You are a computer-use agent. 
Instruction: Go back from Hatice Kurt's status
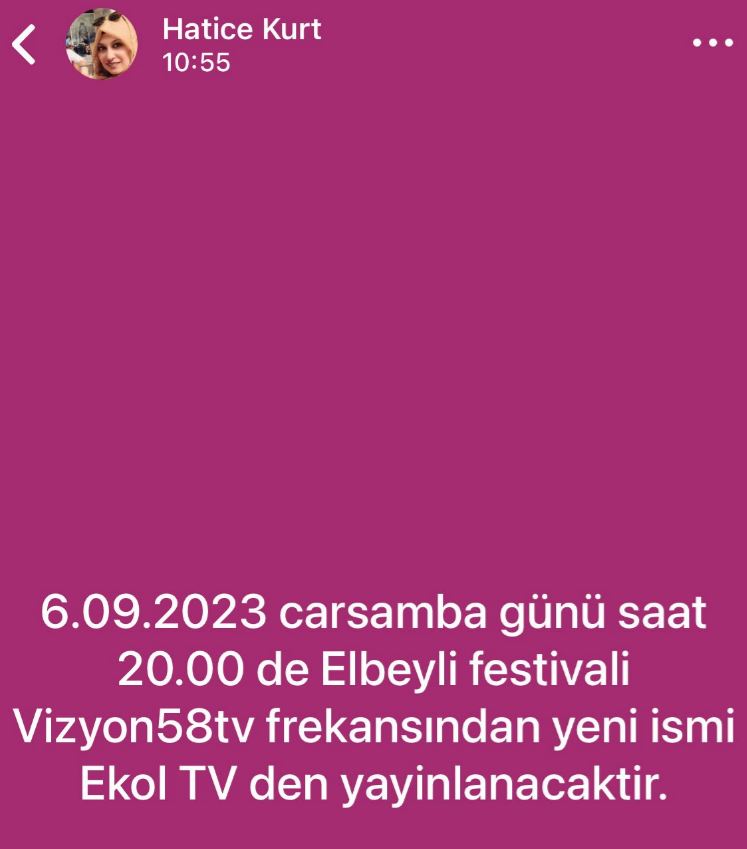(x=24, y=45)
